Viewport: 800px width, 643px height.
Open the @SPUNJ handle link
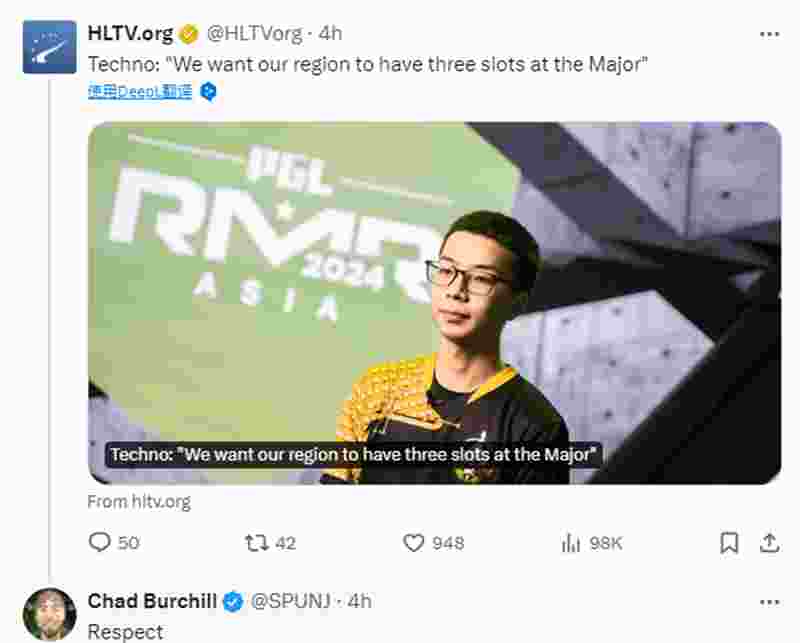[x=289, y=601]
